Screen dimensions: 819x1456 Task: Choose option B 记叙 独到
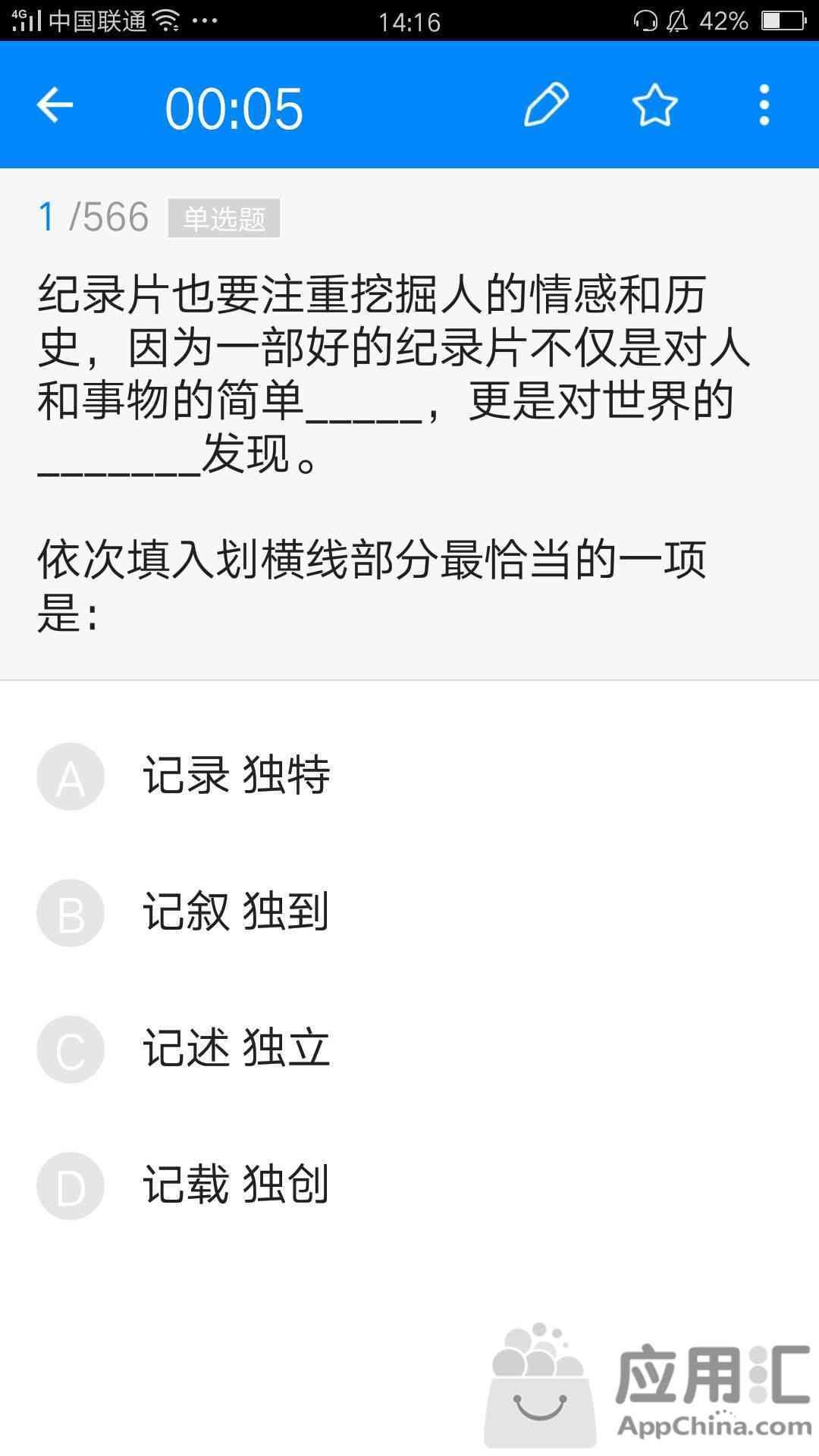click(x=409, y=912)
